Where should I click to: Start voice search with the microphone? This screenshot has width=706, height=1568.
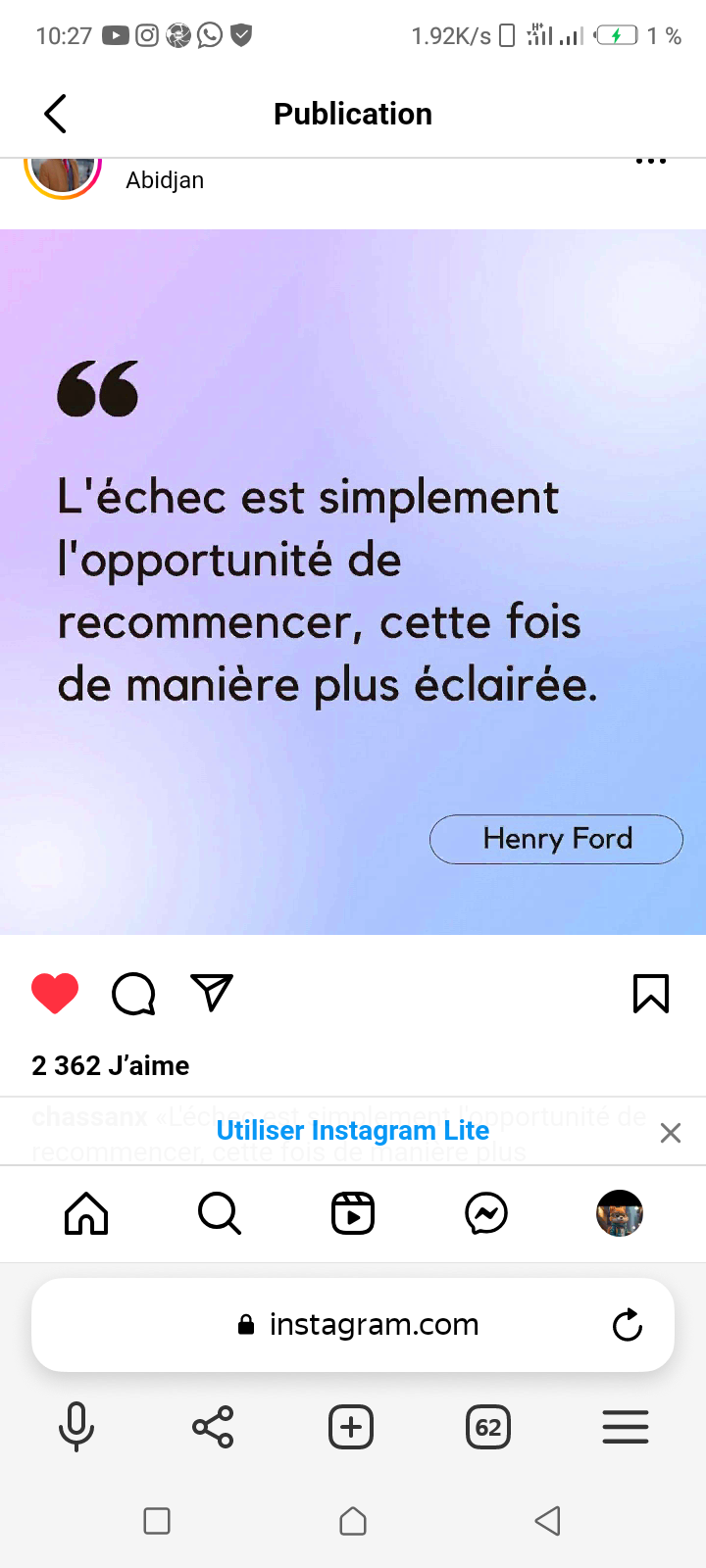(76, 1427)
